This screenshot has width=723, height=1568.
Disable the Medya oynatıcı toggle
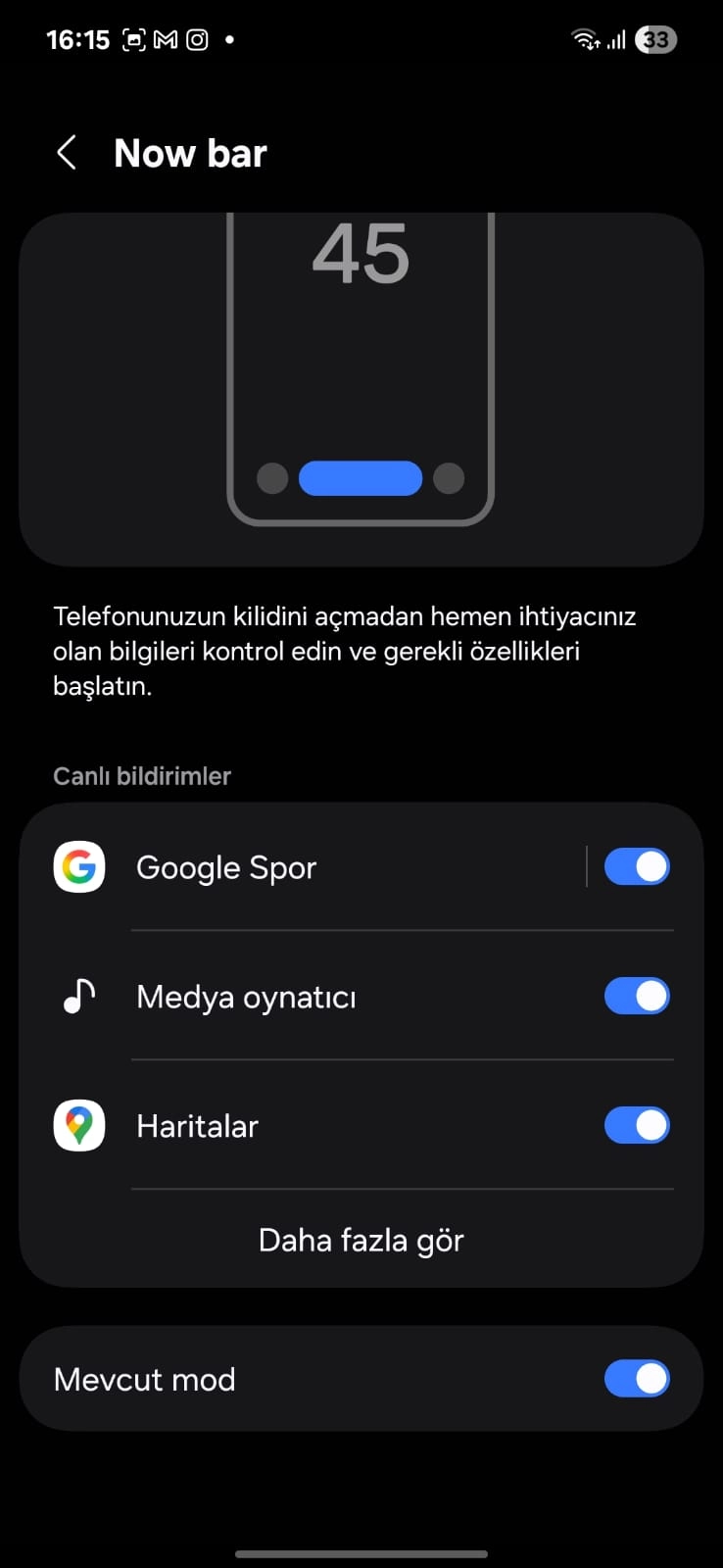coord(637,996)
